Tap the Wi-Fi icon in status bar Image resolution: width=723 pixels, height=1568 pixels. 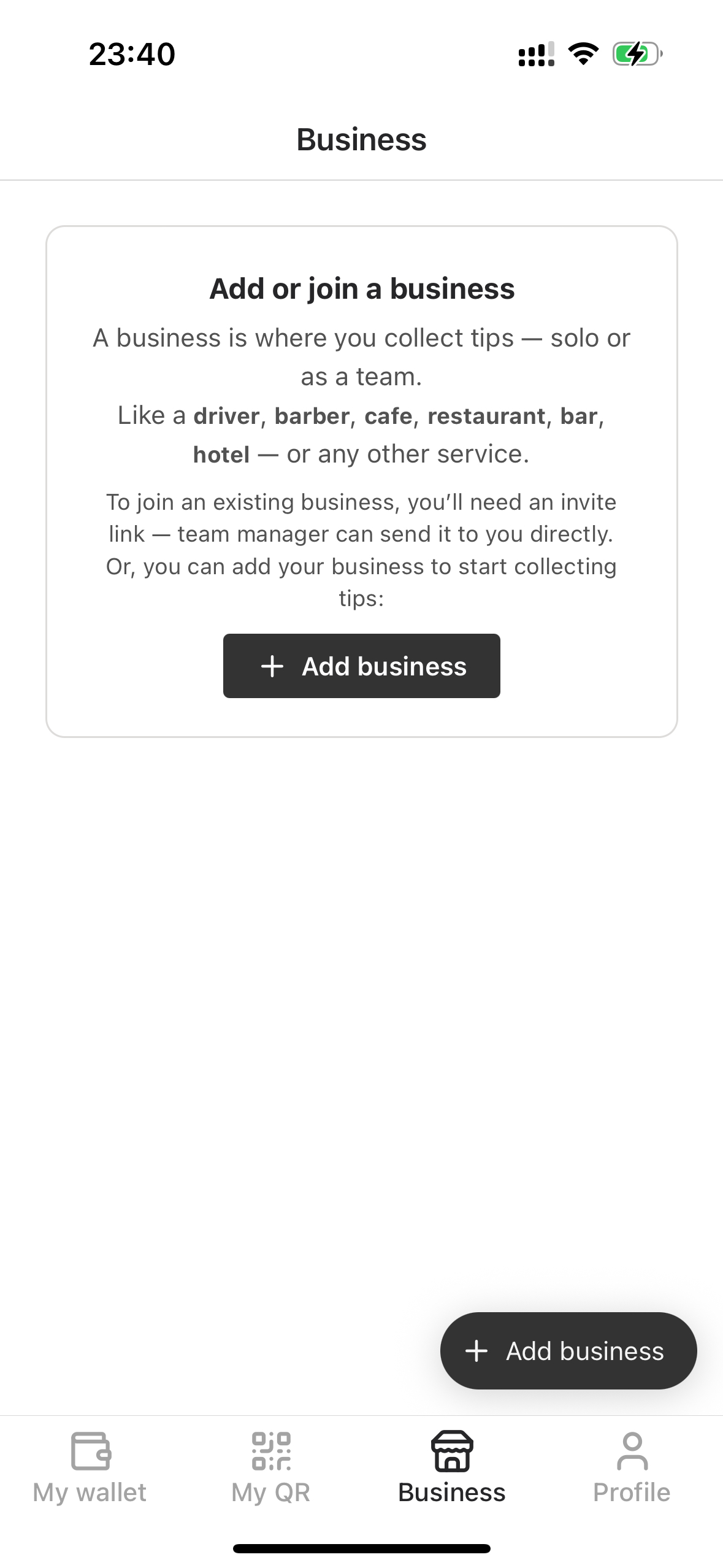tap(583, 54)
